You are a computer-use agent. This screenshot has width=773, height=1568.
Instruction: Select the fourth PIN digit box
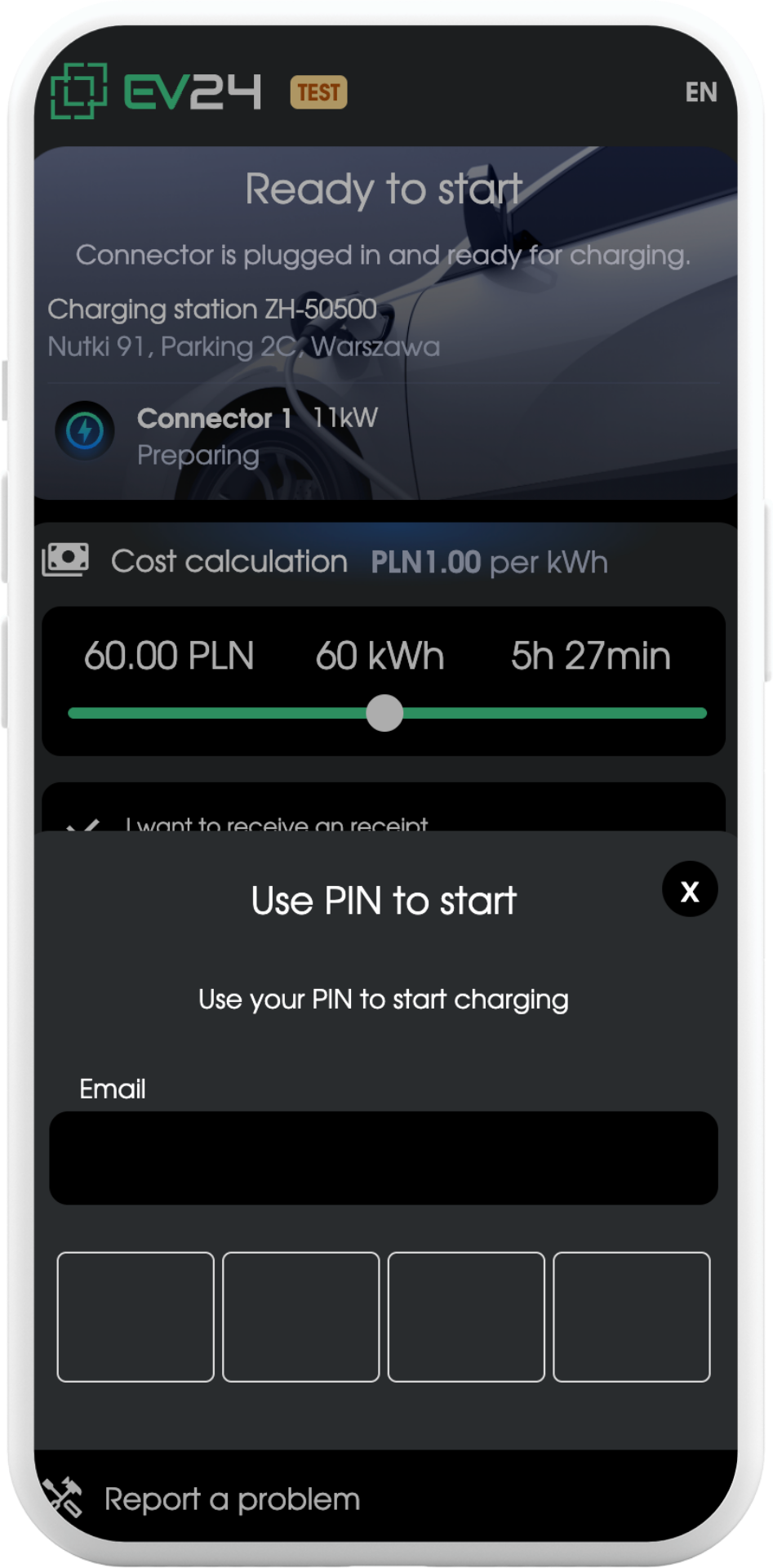click(632, 1316)
